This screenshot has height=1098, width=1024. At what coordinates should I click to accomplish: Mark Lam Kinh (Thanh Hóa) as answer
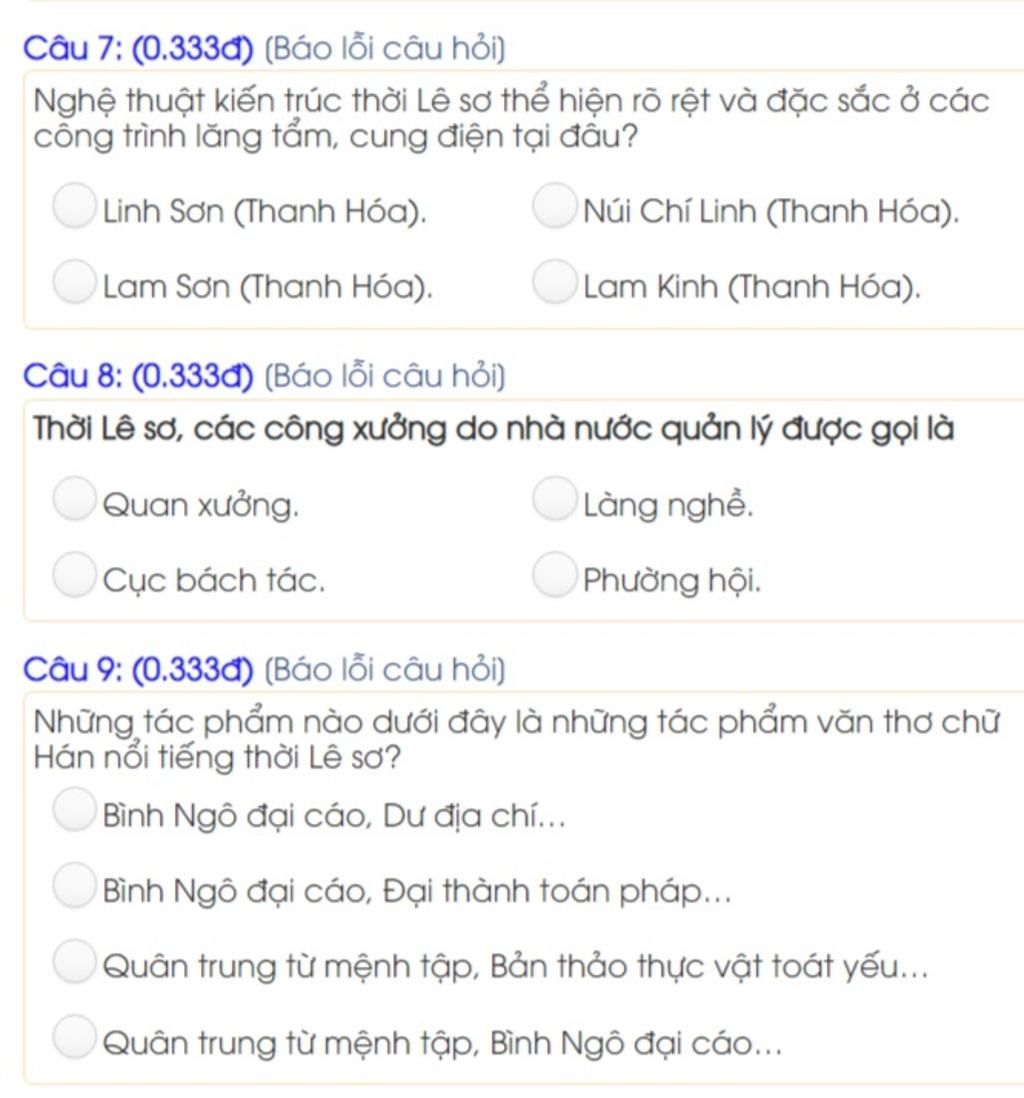pyautogui.click(x=554, y=284)
